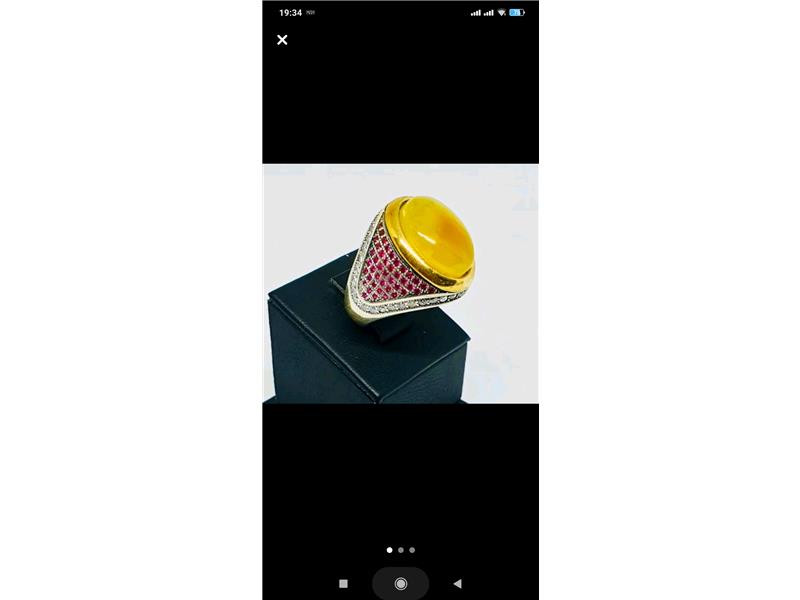Jump to the second image dot
The width and height of the screenshot is (800, 600).
(x=401, y=550)
